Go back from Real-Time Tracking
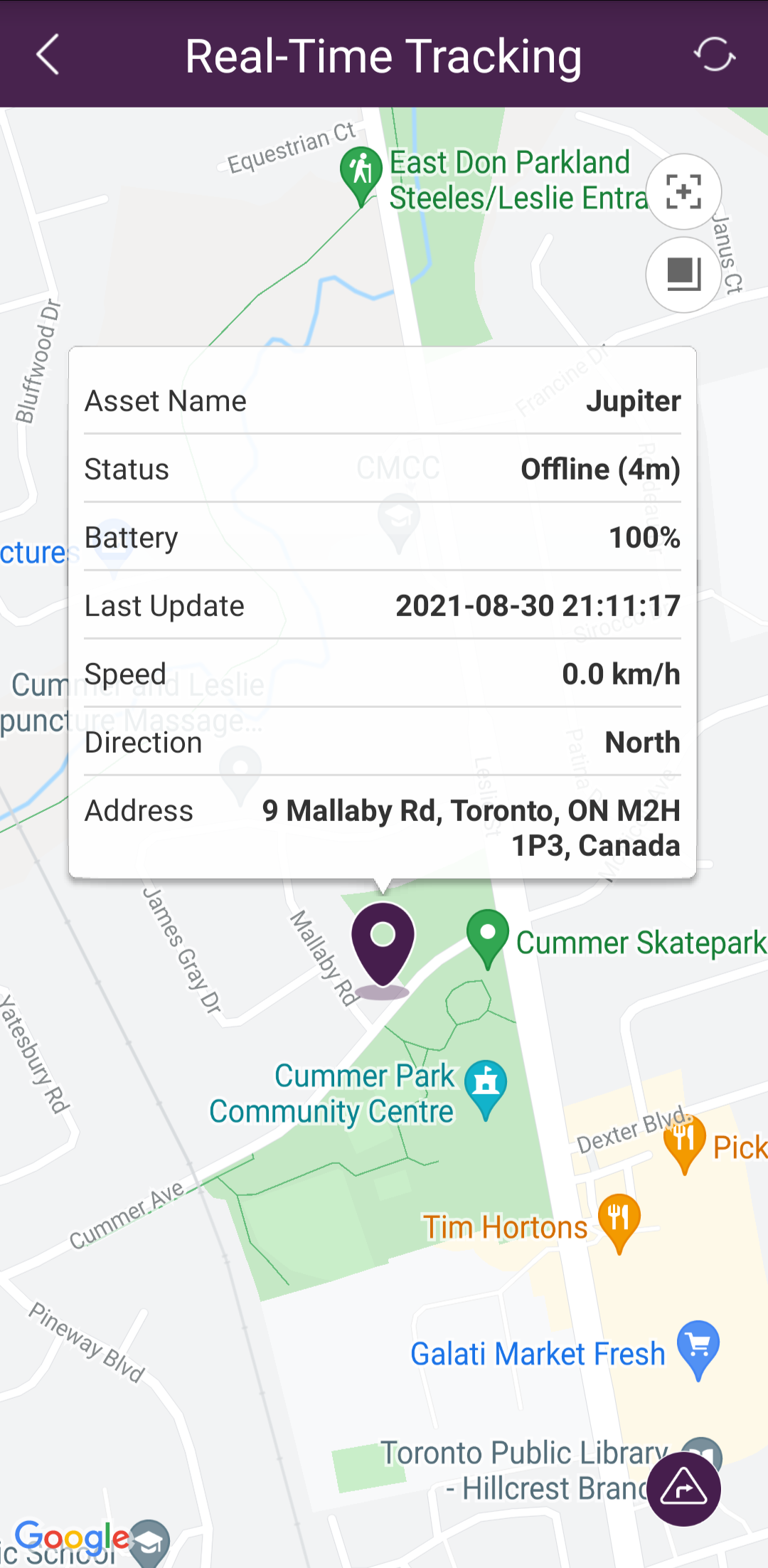This screenshot has height=1568, width=768. [x=48, y=55]
